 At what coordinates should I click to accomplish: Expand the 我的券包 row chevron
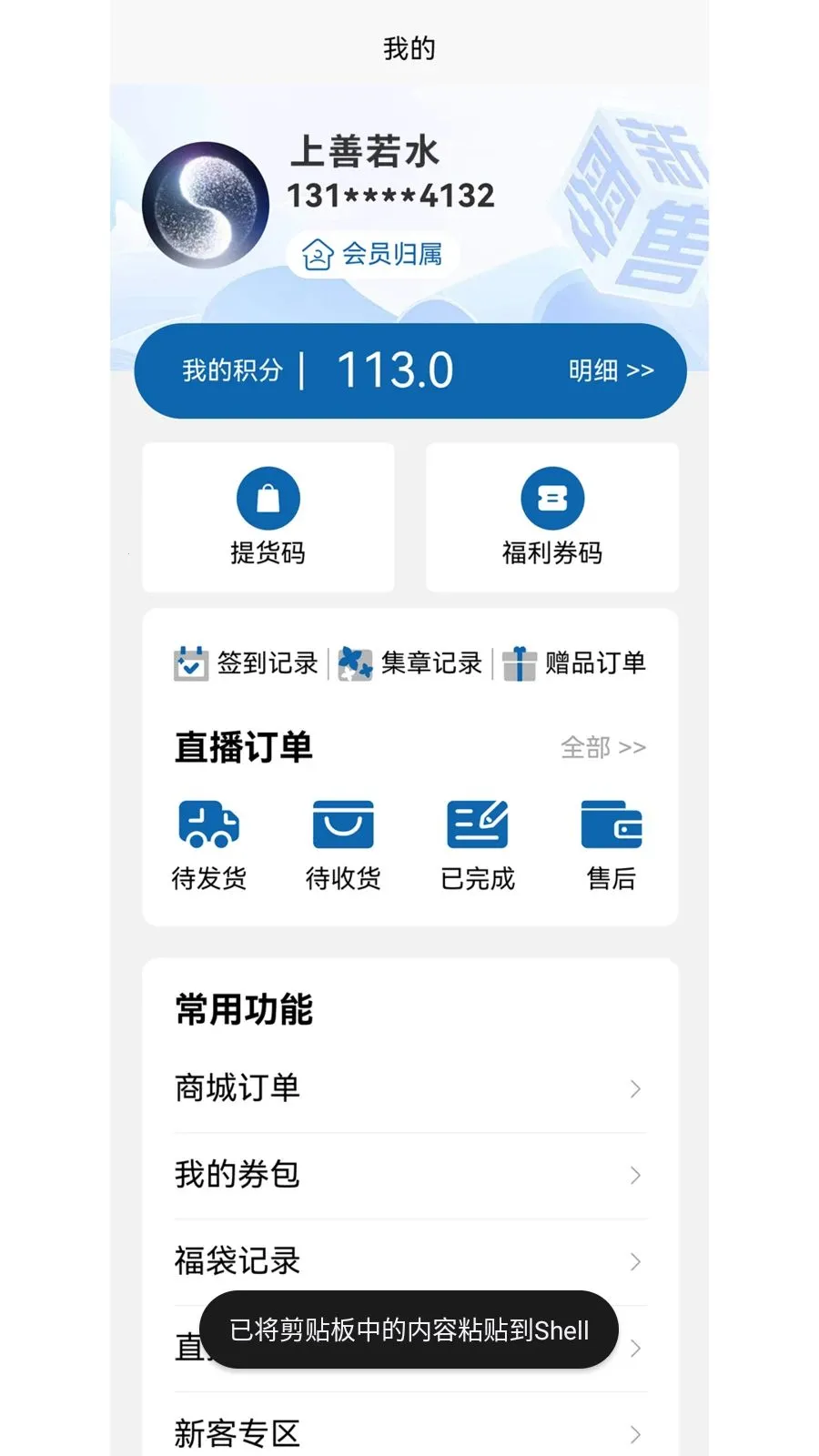634,1176
